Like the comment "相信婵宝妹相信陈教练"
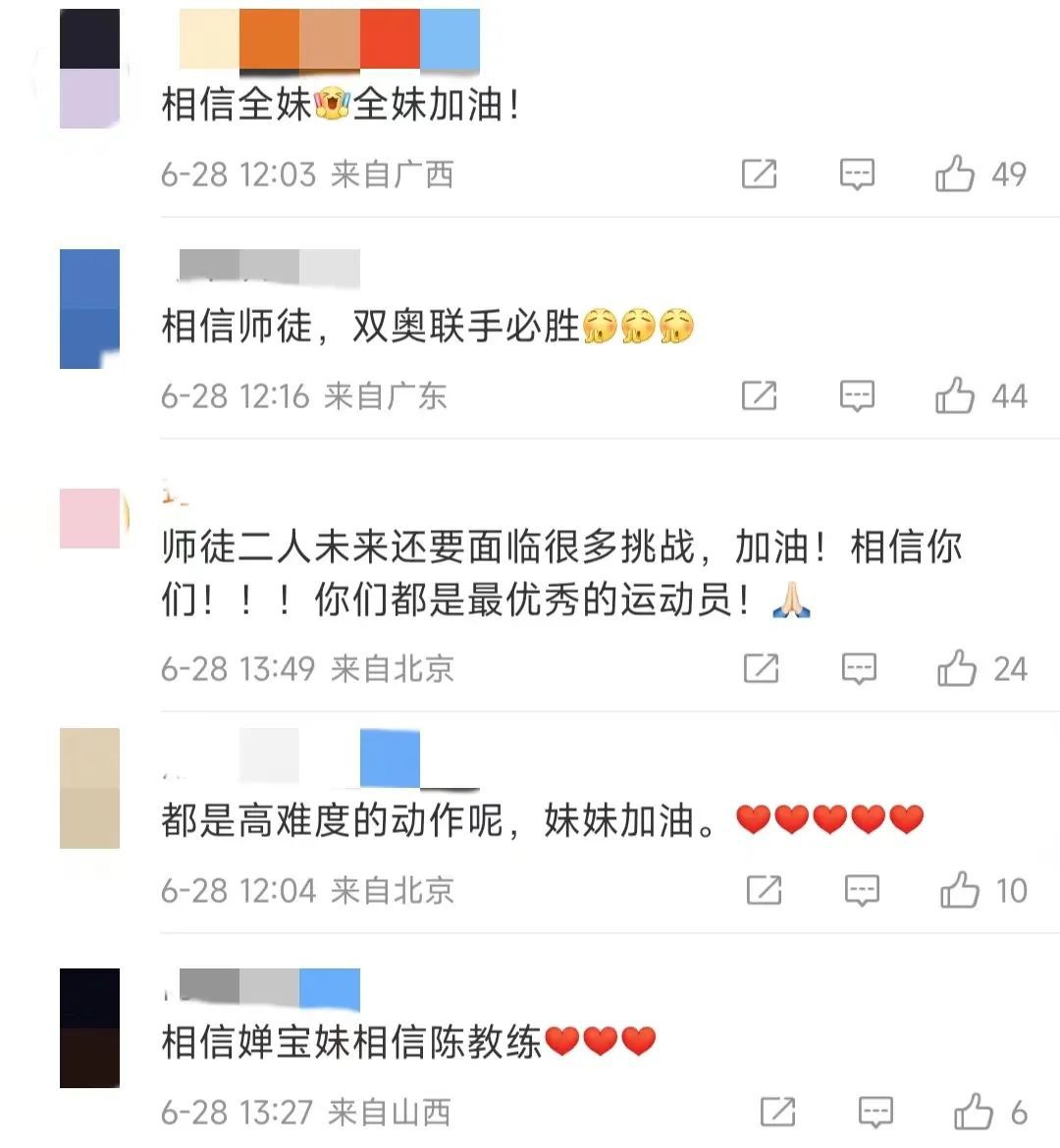The image size is (1060, 1148). [973, 1113]
